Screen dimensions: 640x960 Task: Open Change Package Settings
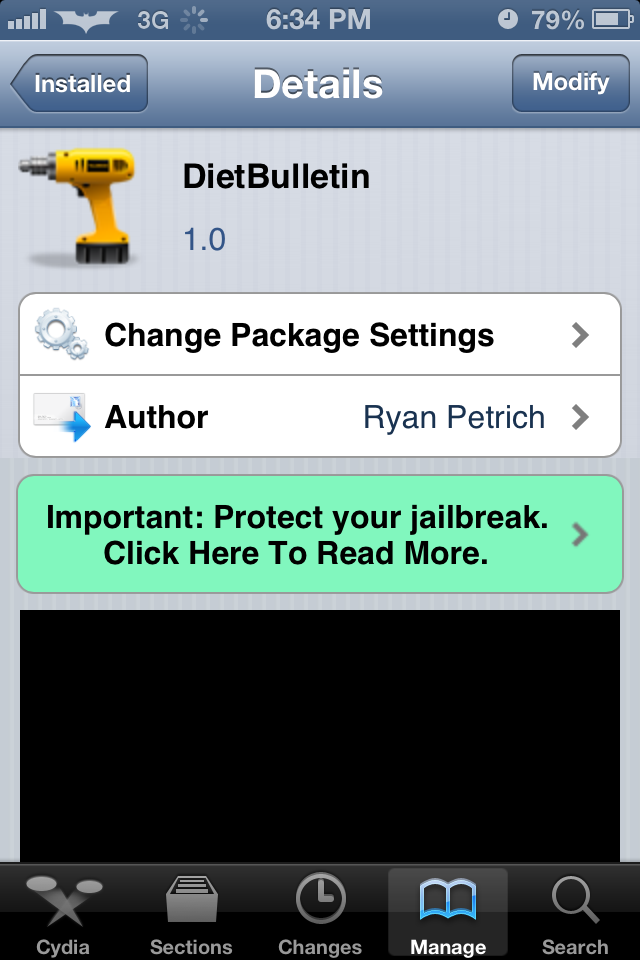point(320,335)
